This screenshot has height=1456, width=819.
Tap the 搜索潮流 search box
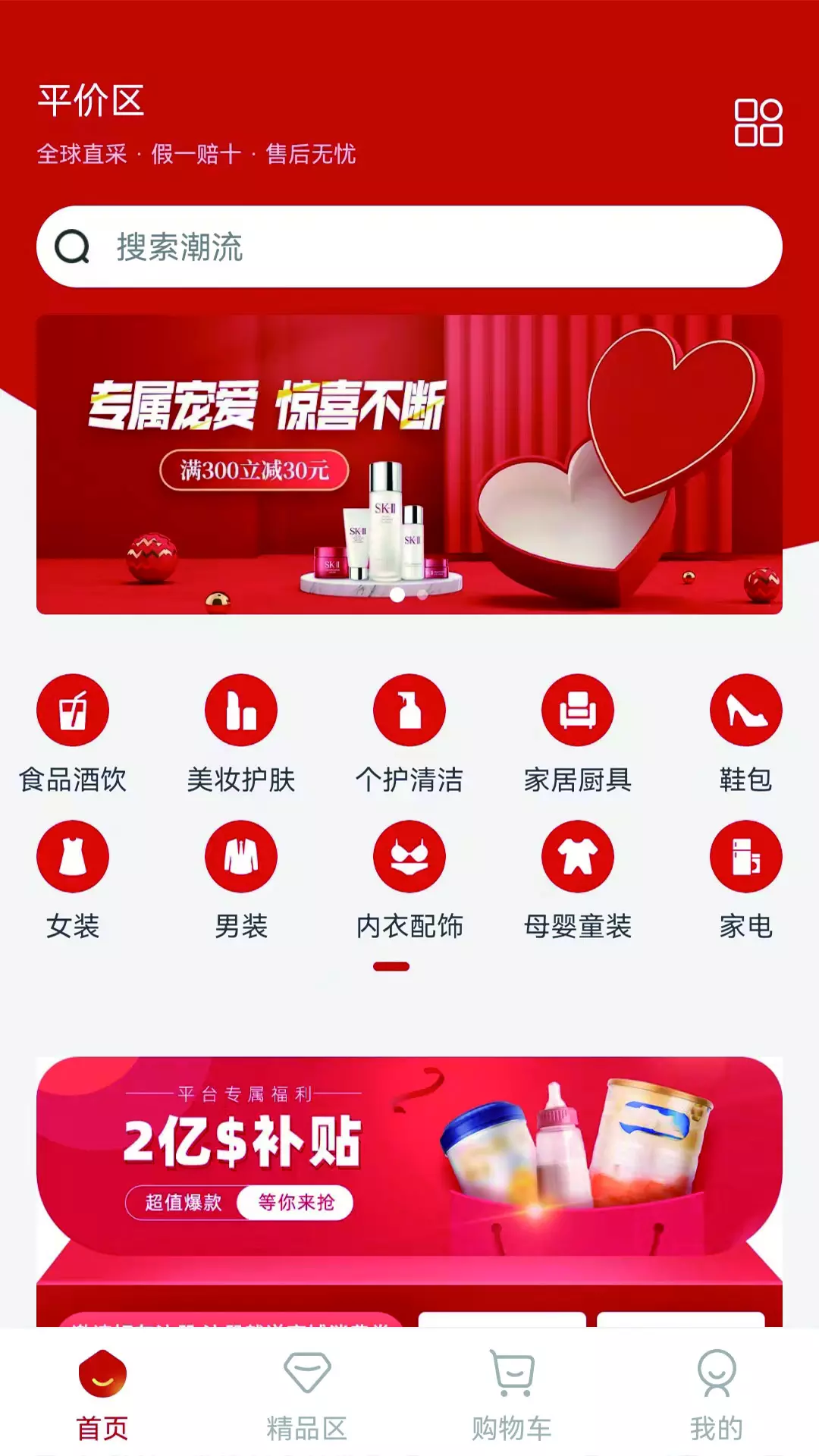(x=409, y=246)
